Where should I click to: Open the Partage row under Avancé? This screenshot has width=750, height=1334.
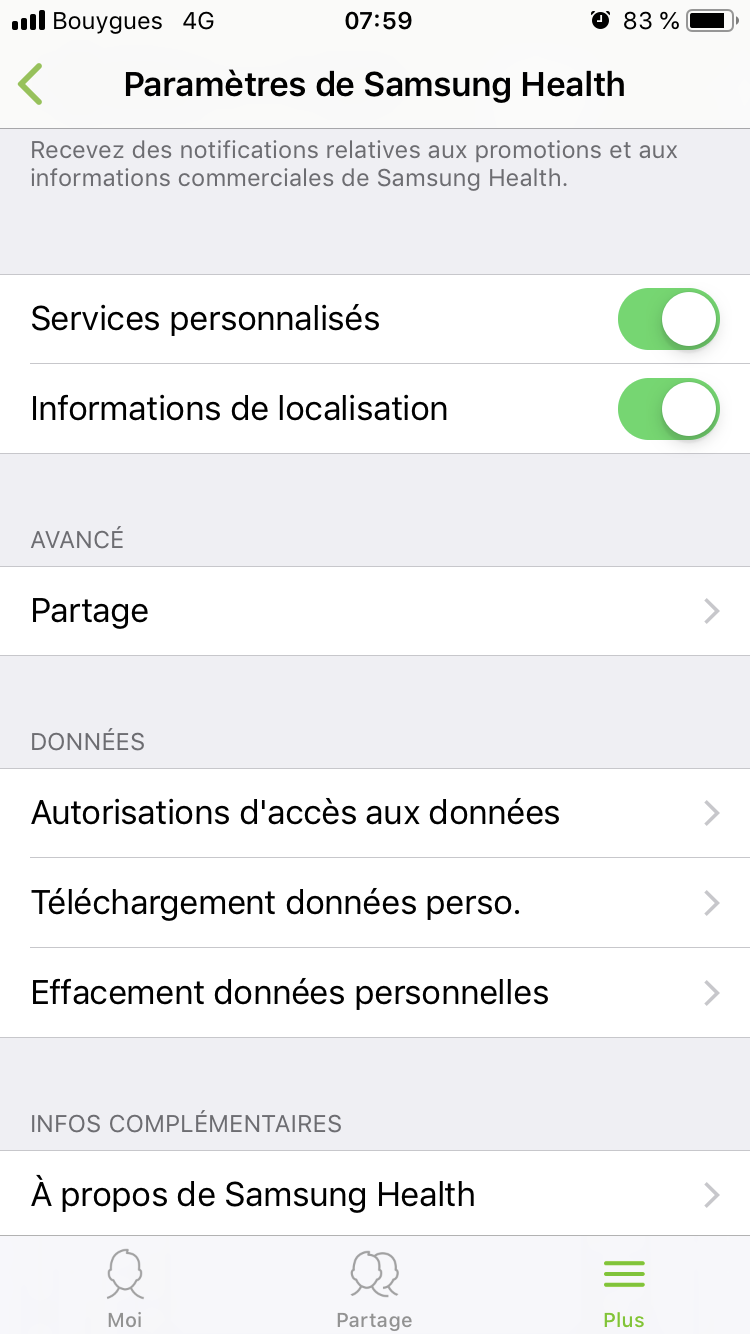pyautogui.click(x=375, y=611)
